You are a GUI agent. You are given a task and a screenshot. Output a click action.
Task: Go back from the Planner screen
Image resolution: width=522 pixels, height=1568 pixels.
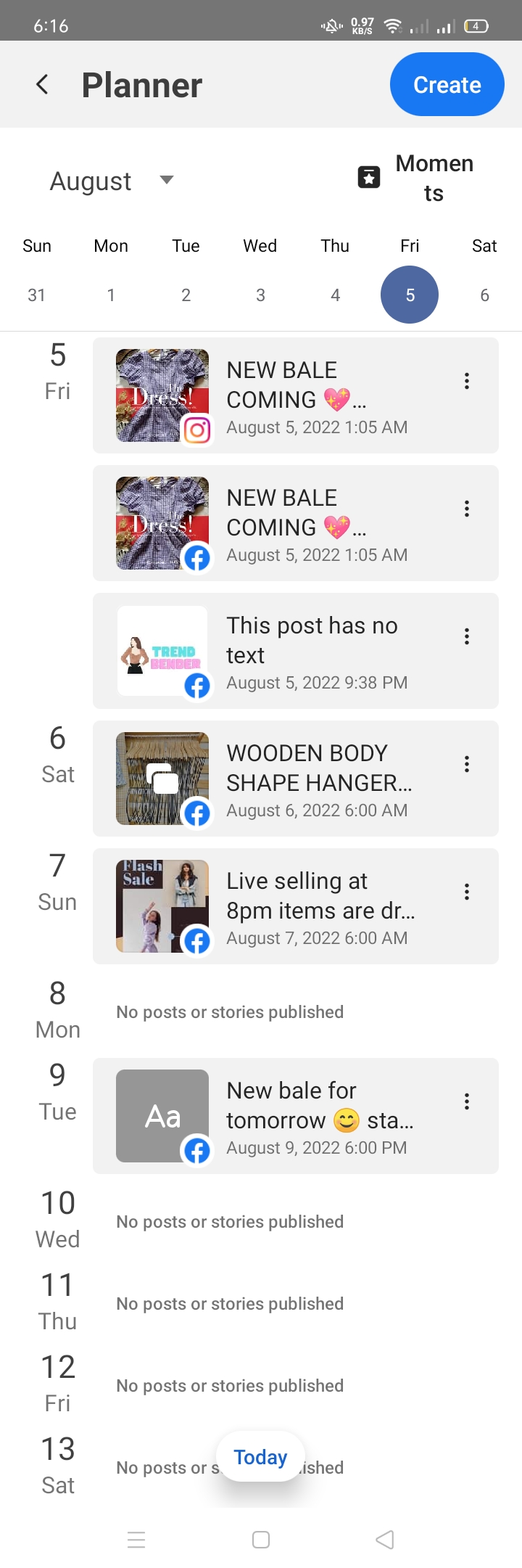(x=43, y=85)
